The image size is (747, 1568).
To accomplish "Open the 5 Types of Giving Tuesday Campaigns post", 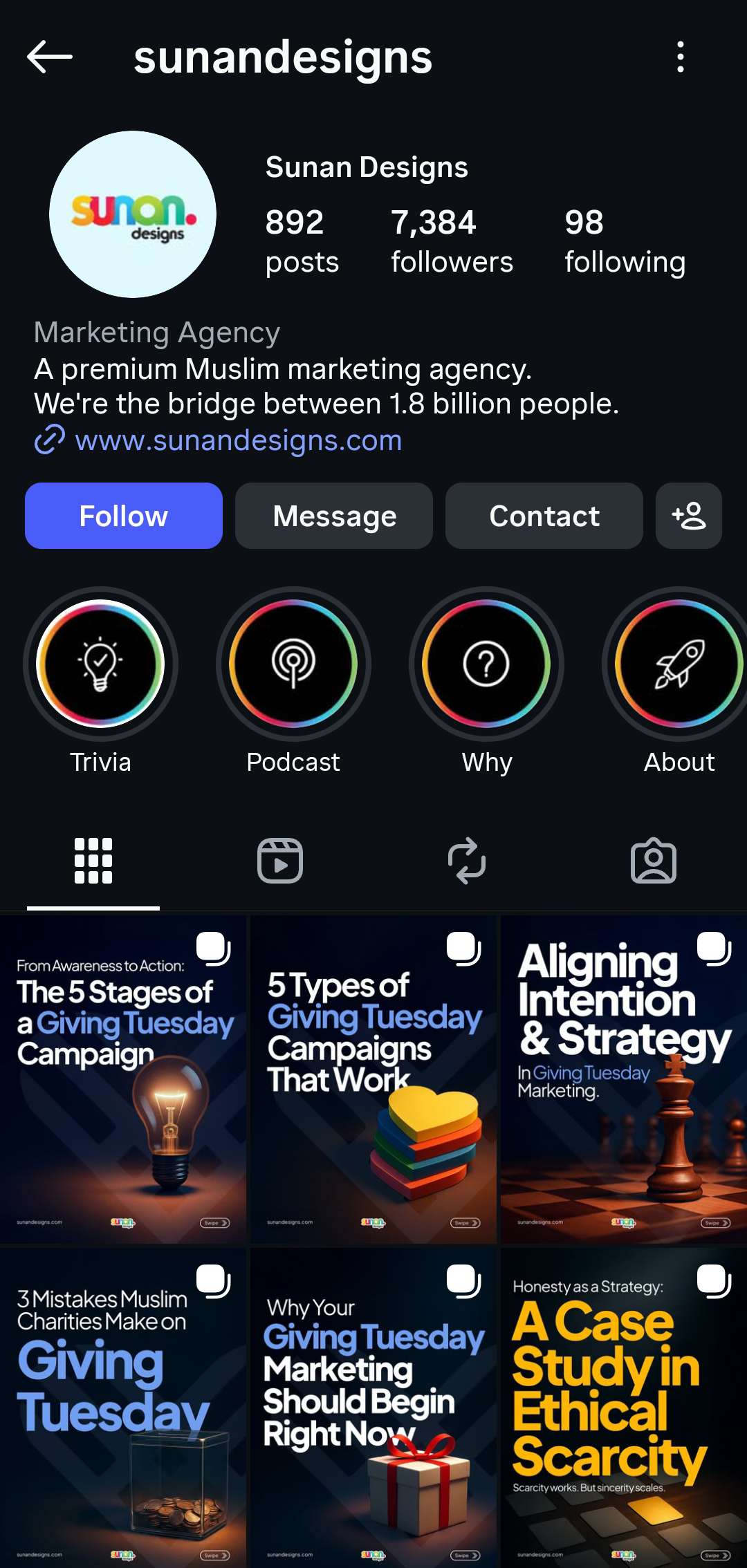I will 373,1079.
